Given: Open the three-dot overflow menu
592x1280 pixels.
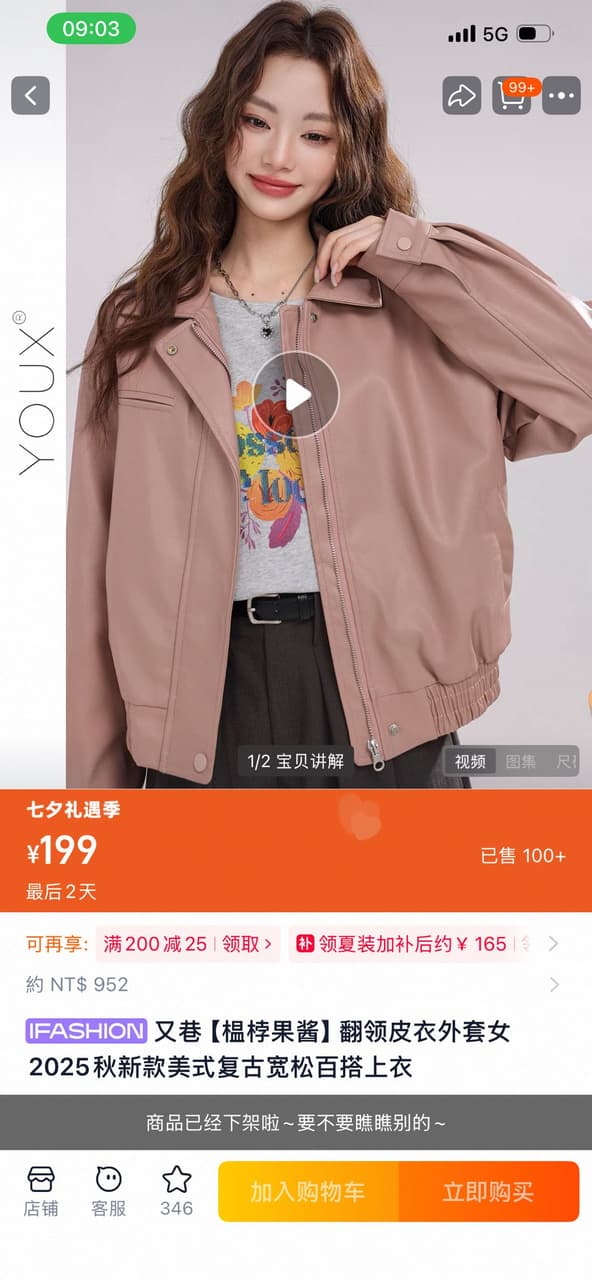Looking at the screenshot, I should pos(562,96).
